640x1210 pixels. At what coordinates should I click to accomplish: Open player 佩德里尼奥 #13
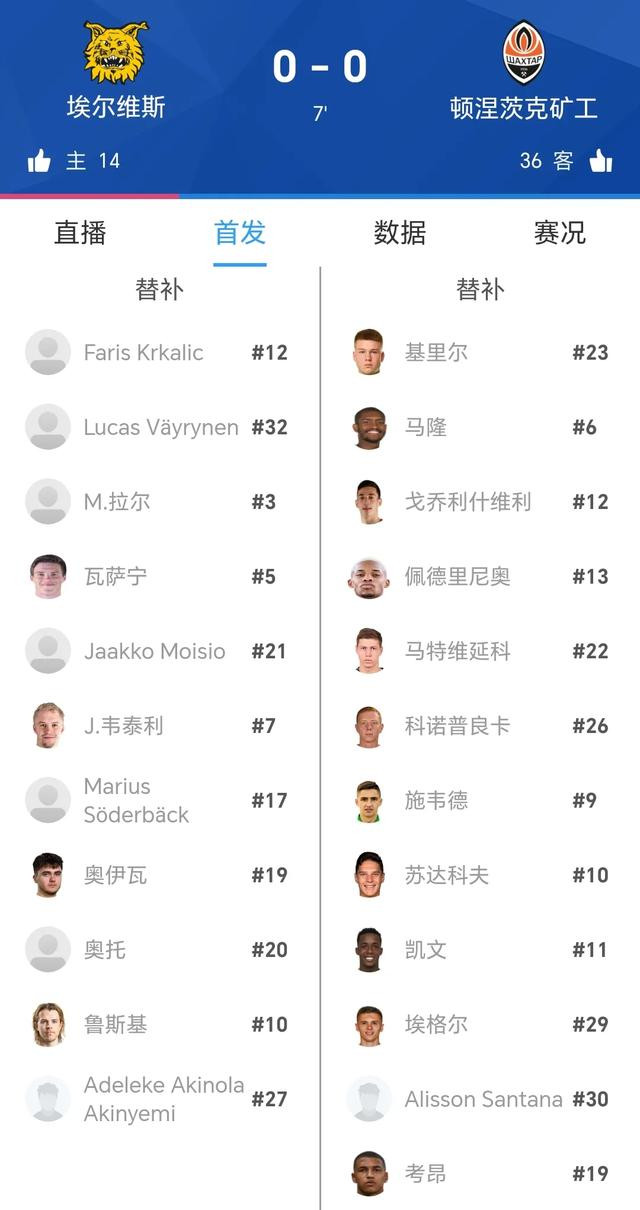(481, 576)
